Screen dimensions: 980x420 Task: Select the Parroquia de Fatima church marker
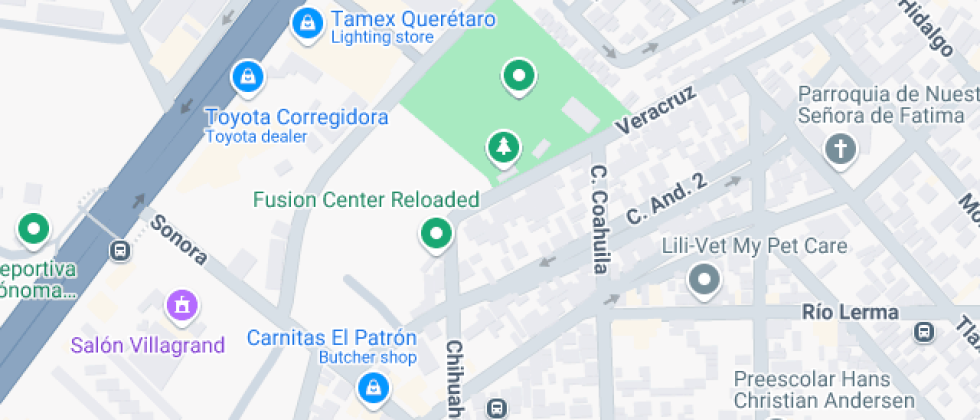840,151
